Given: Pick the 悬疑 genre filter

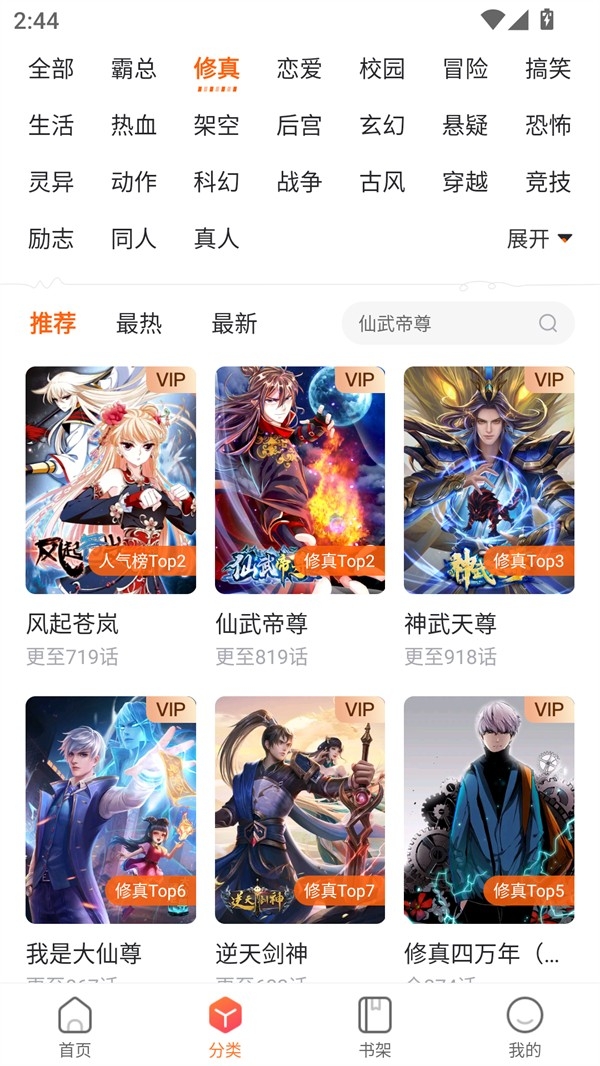Looking at the screenshot, I should pos(465,125).
